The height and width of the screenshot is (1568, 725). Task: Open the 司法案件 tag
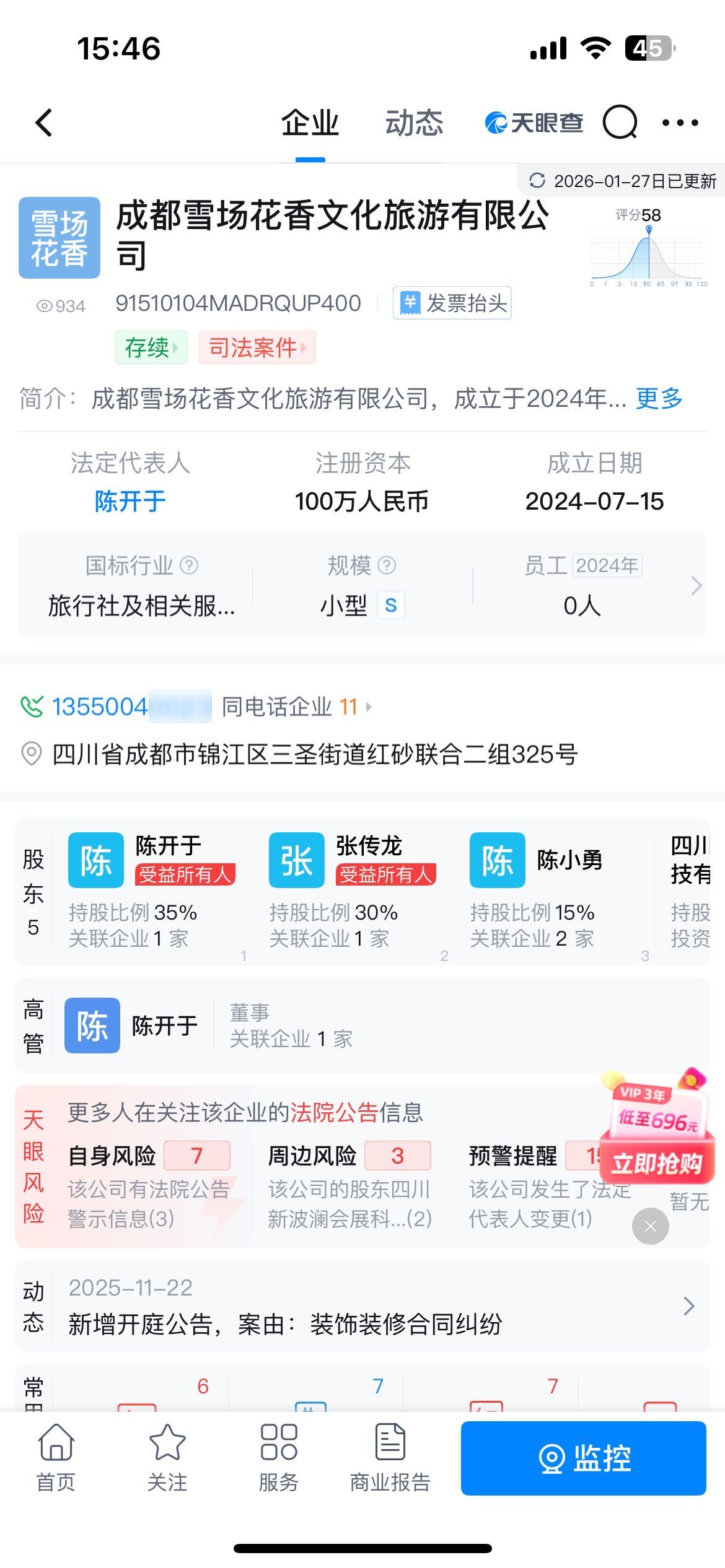tap(257, 347)
